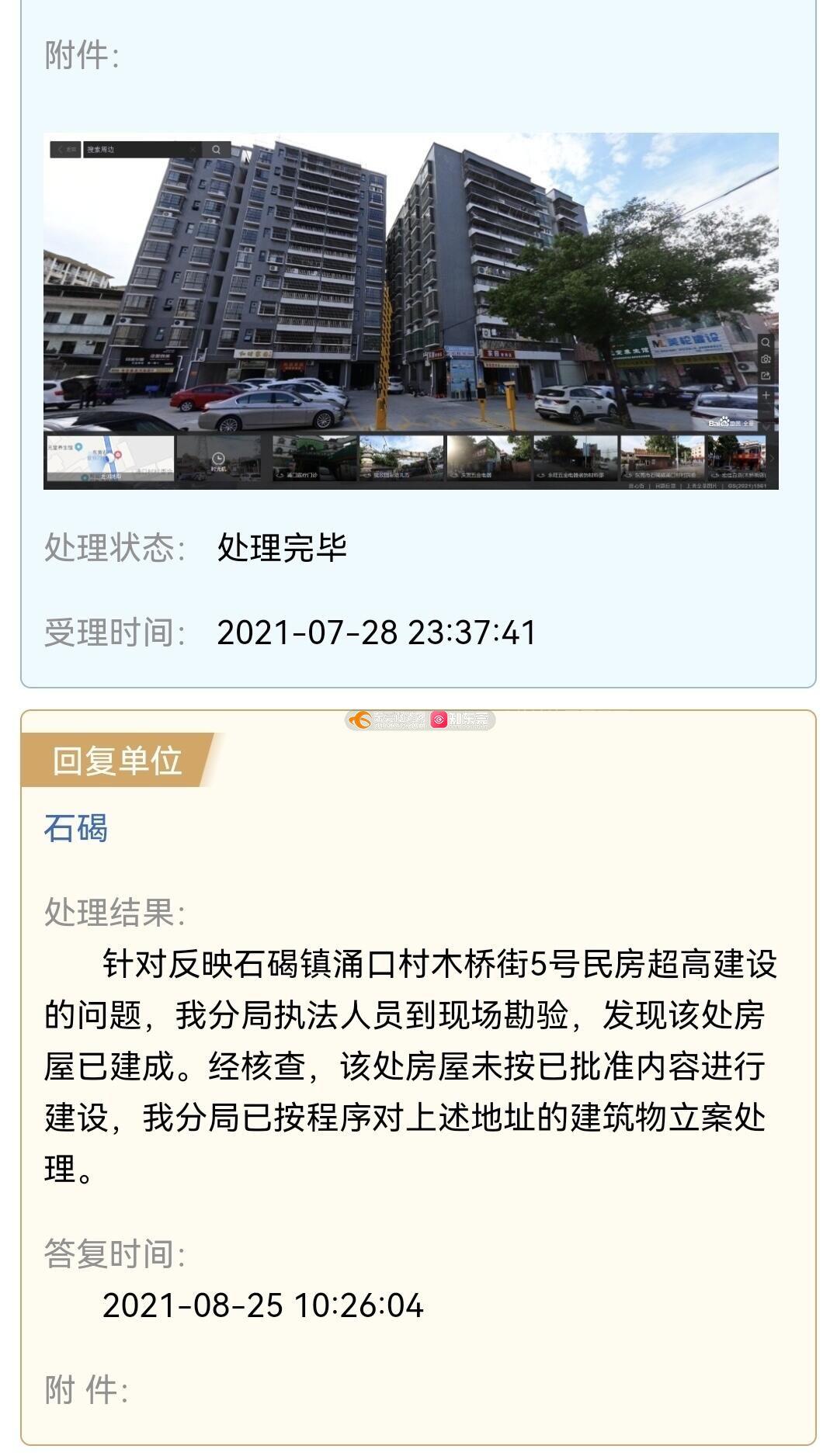Open the attached street view image
The image size is (837, 1456).
click(411, 310)
